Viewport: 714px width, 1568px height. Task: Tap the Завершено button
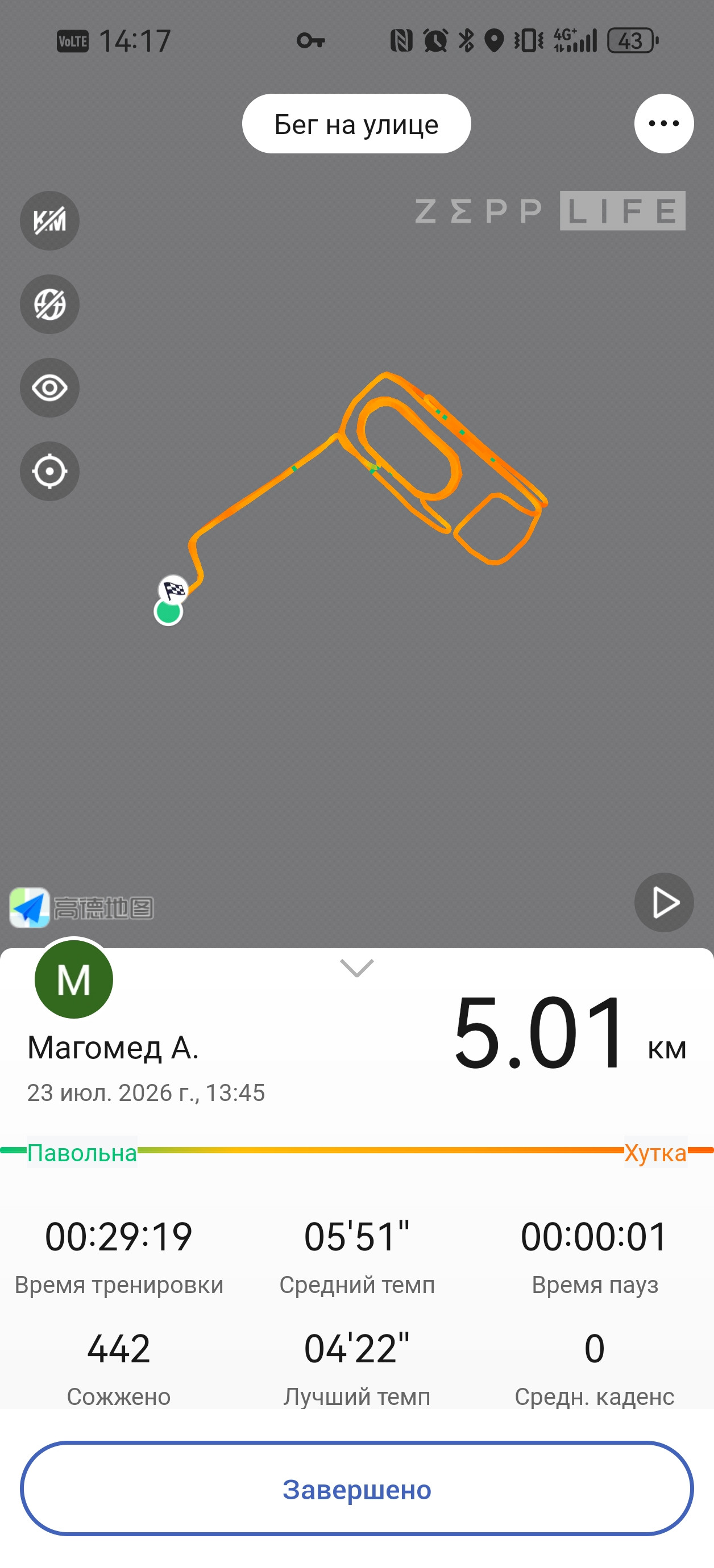[x=357, y=1489]
